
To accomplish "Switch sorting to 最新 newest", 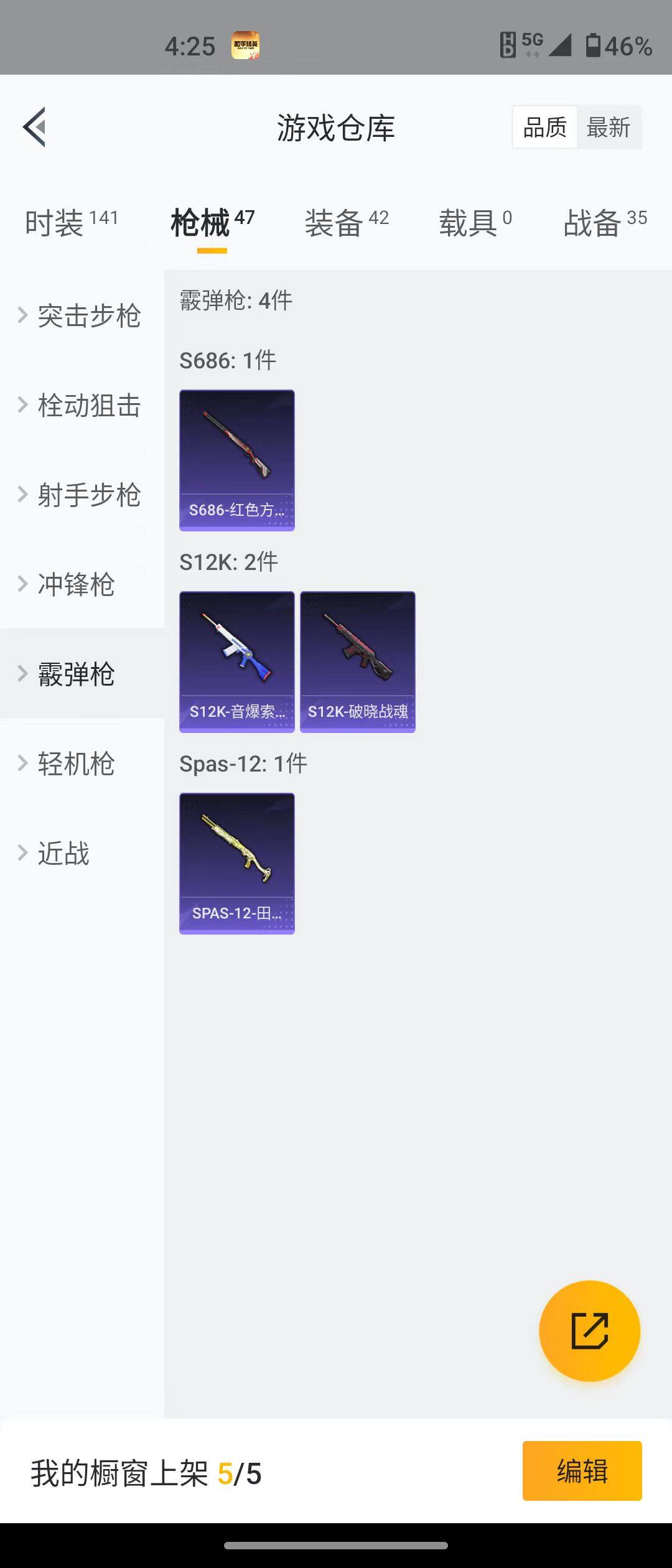I will [x=609, y=126].
